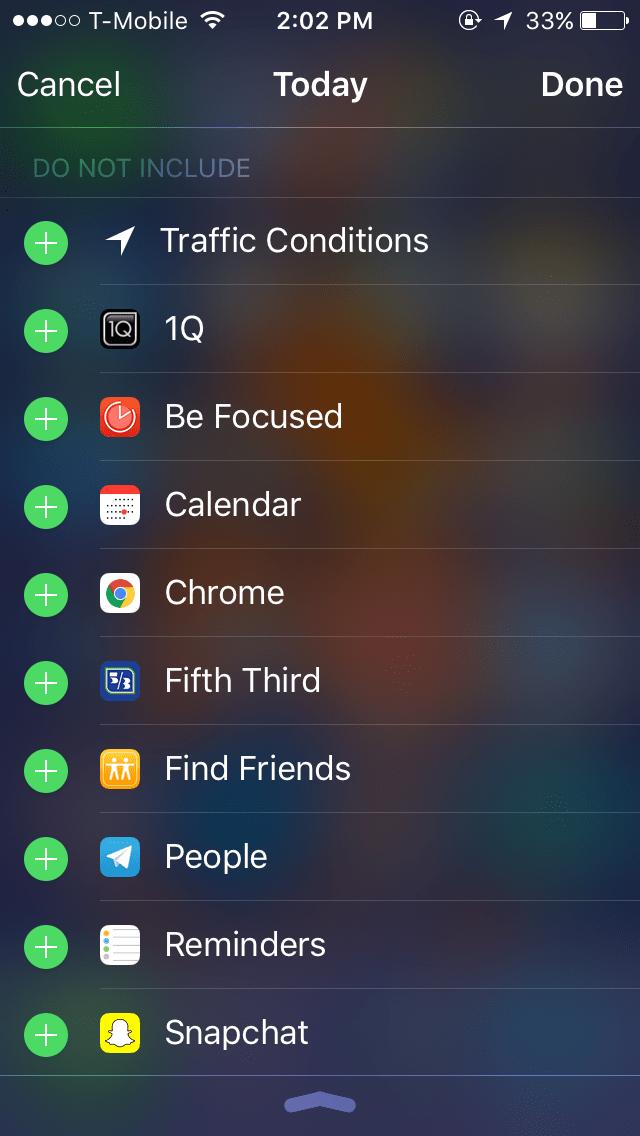Tap Done to save widget changes
The height and width of the screenshot is (1136, 640).
pyautogui.click(x=581, y=85)
